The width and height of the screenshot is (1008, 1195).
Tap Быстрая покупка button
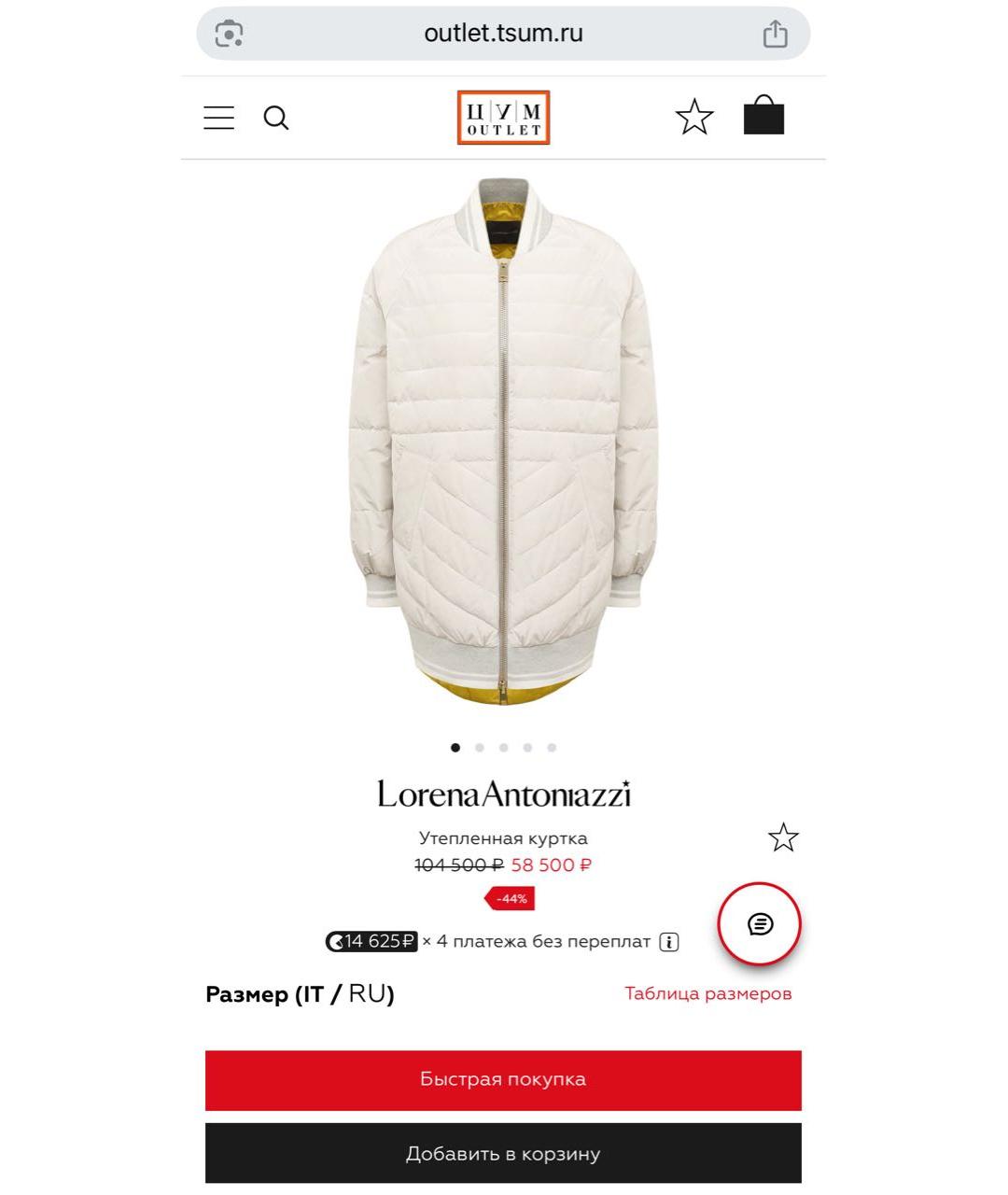pyautogui.click(x=503, y=1079)
